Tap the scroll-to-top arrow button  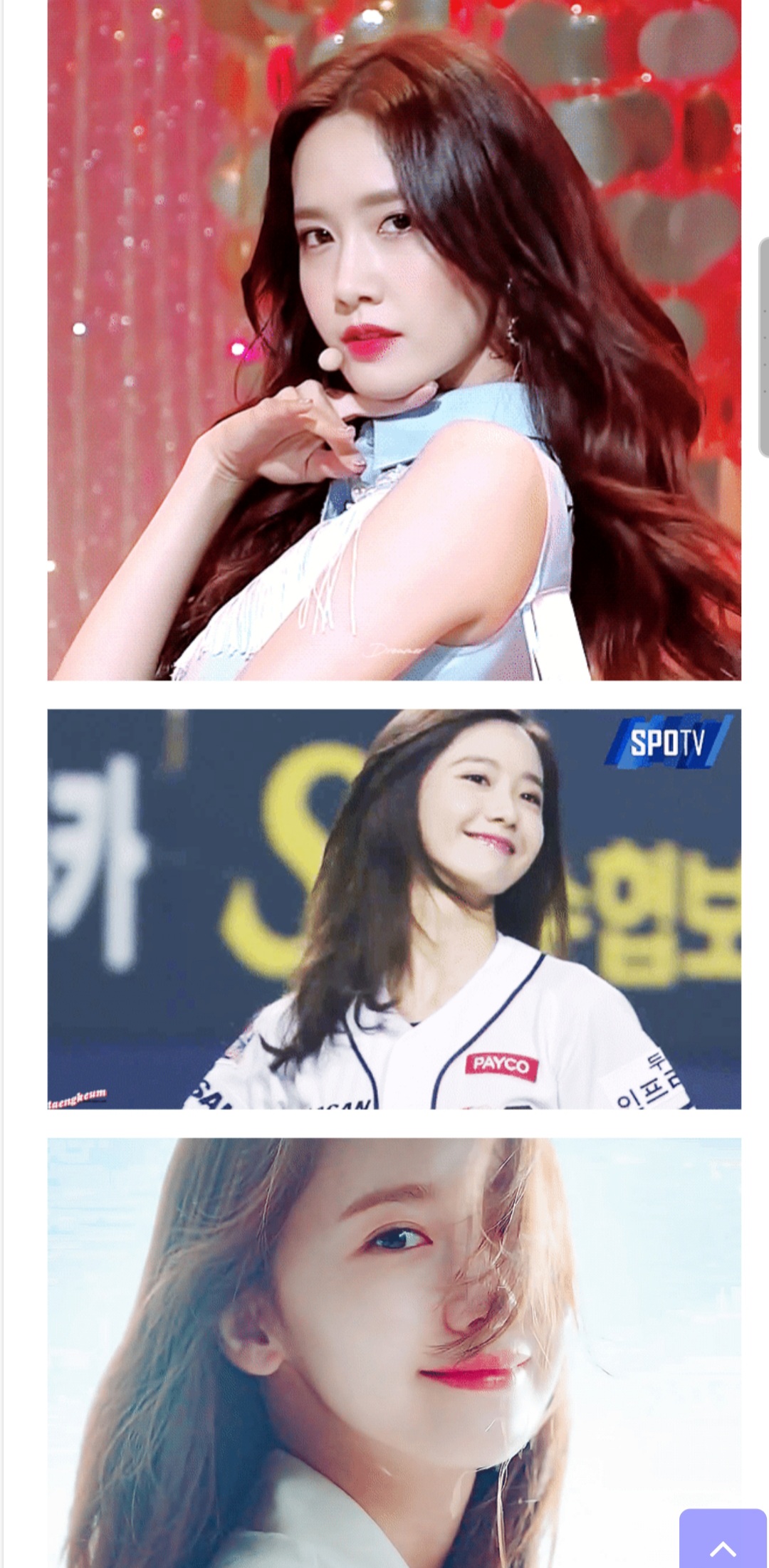(722, 1538)
